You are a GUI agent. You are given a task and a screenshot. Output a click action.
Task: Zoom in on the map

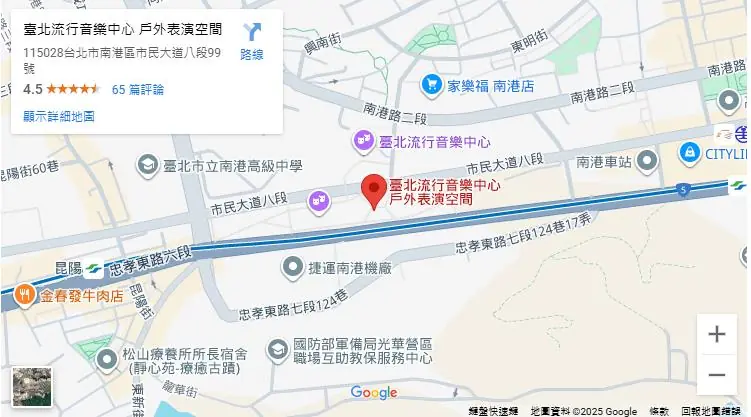point(716,334)
